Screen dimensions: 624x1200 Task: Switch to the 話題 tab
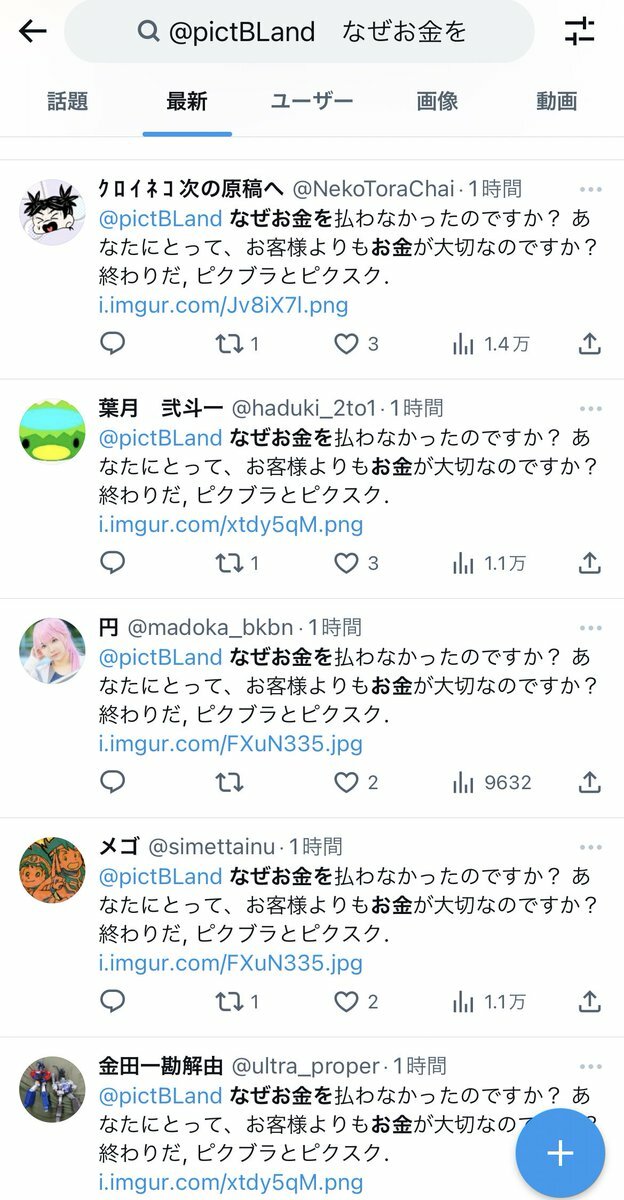click(x=68, y=101)
